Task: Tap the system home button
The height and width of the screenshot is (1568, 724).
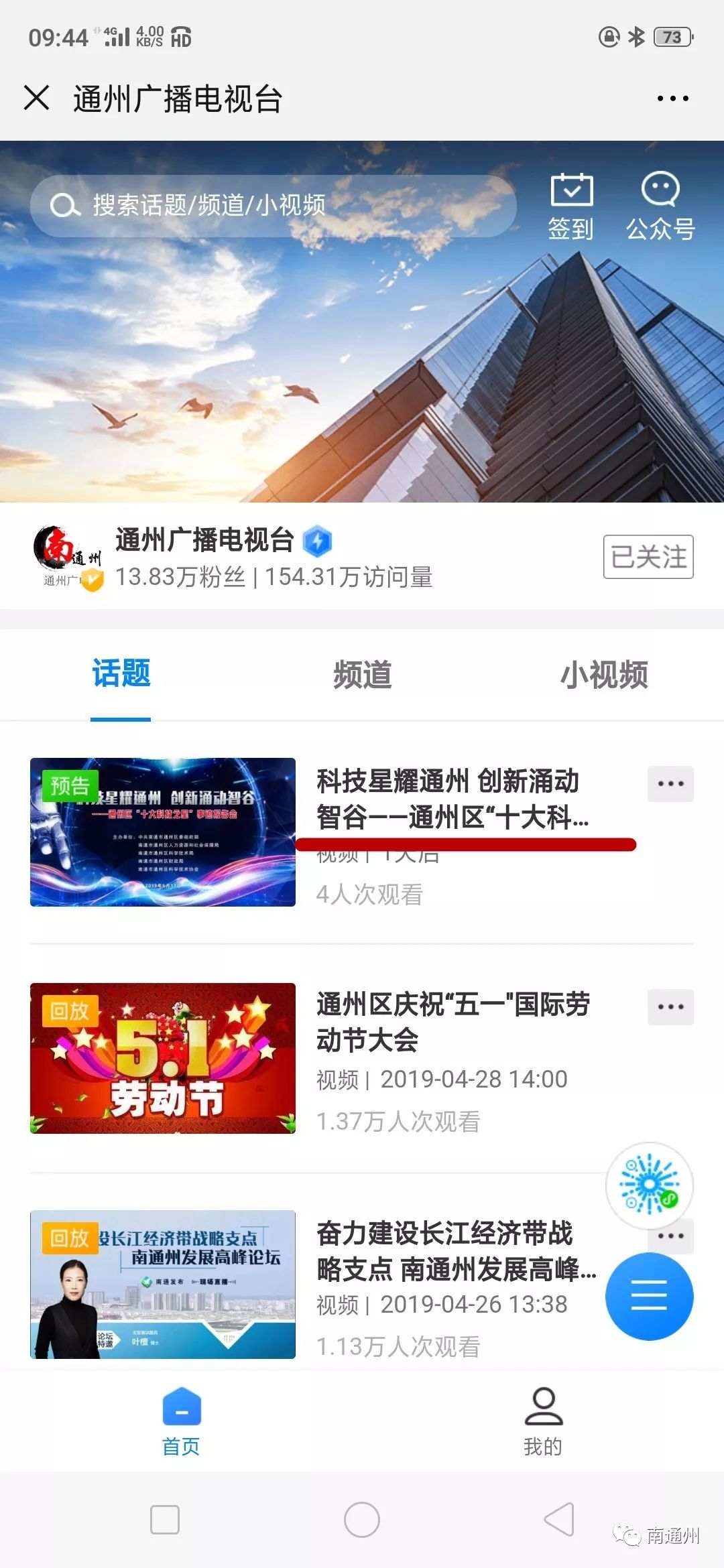Action: (362, 1519)
